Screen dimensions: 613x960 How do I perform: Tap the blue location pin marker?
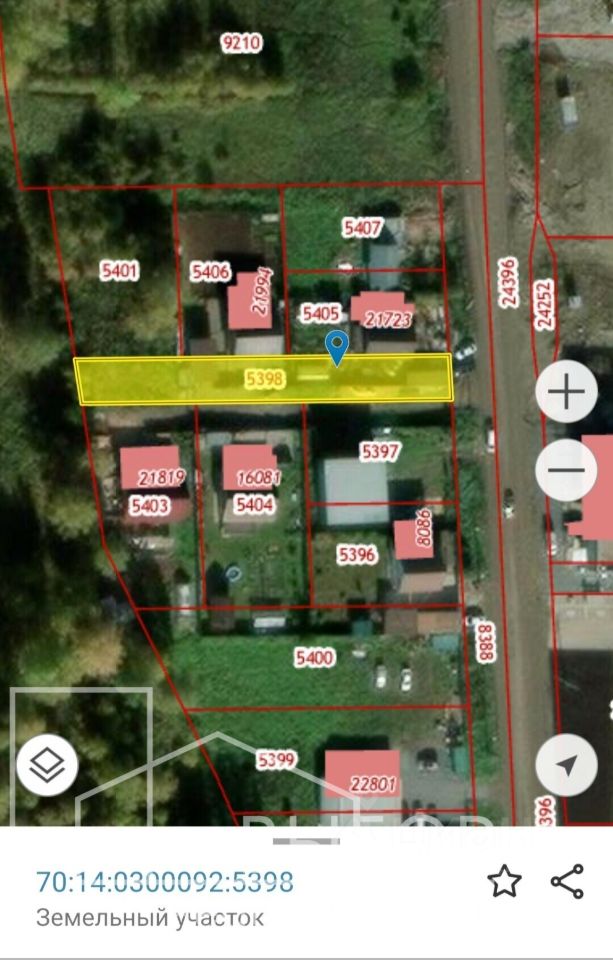[338, 348]
